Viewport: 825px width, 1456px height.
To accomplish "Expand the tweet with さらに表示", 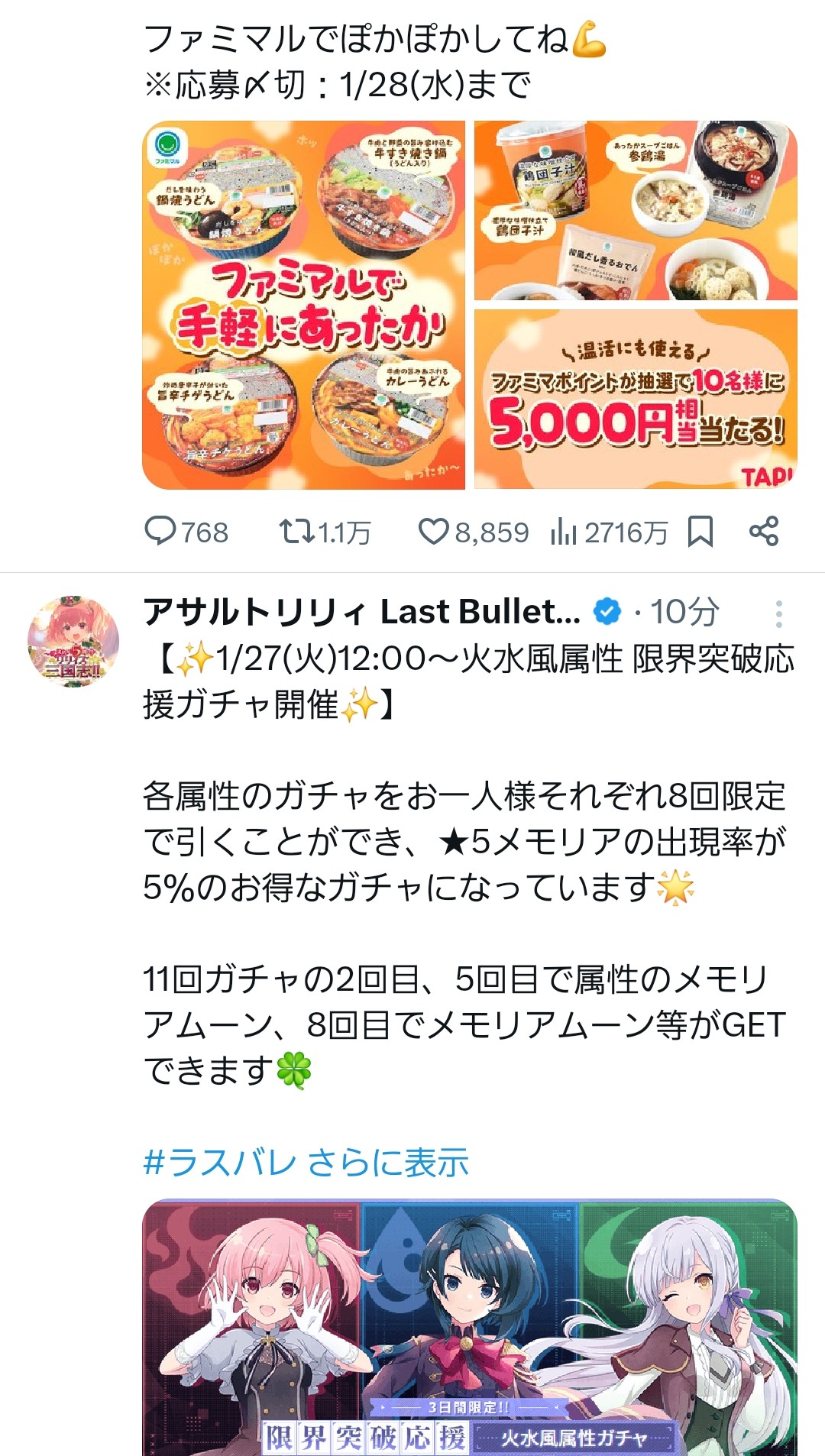I will (388, 1163).
